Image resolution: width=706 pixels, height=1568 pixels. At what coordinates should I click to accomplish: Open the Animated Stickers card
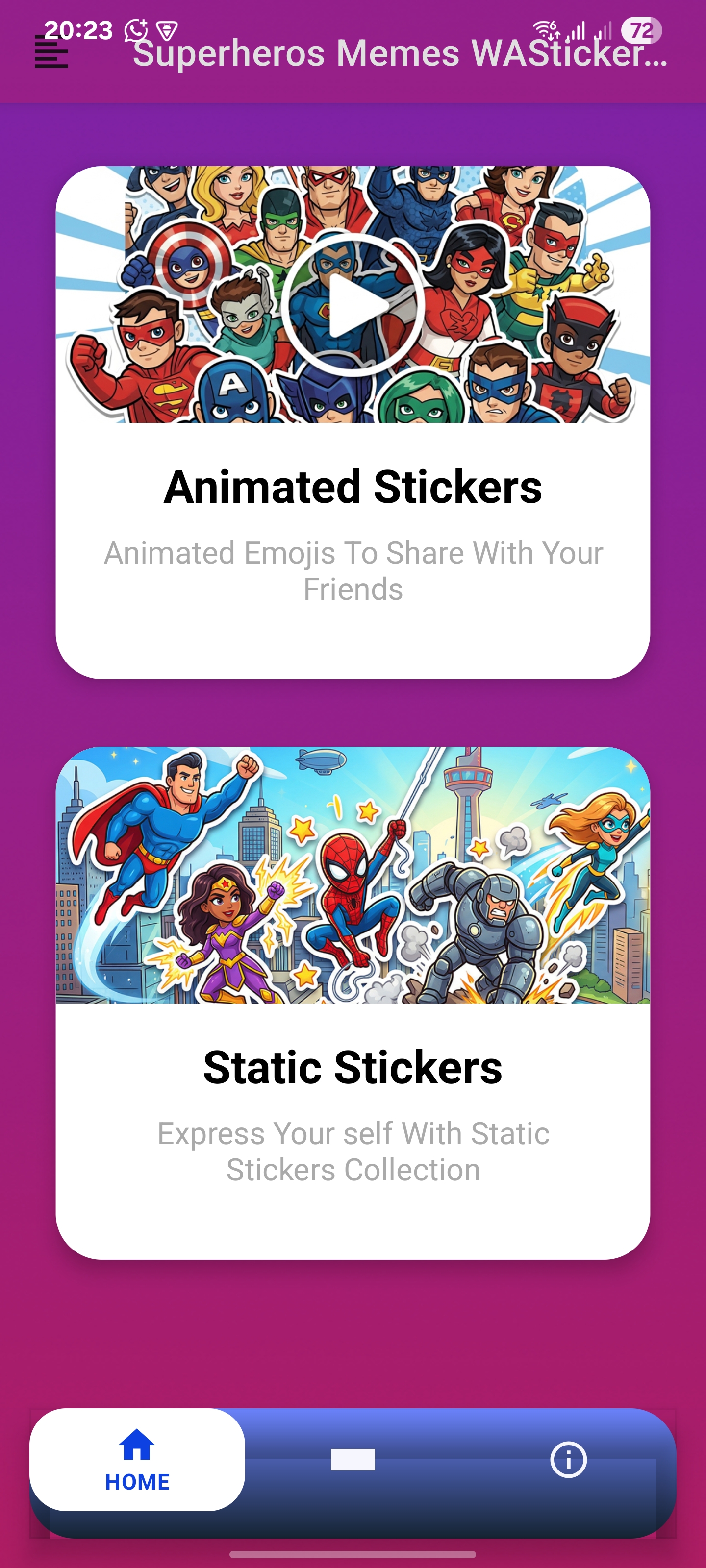(353, 422)
